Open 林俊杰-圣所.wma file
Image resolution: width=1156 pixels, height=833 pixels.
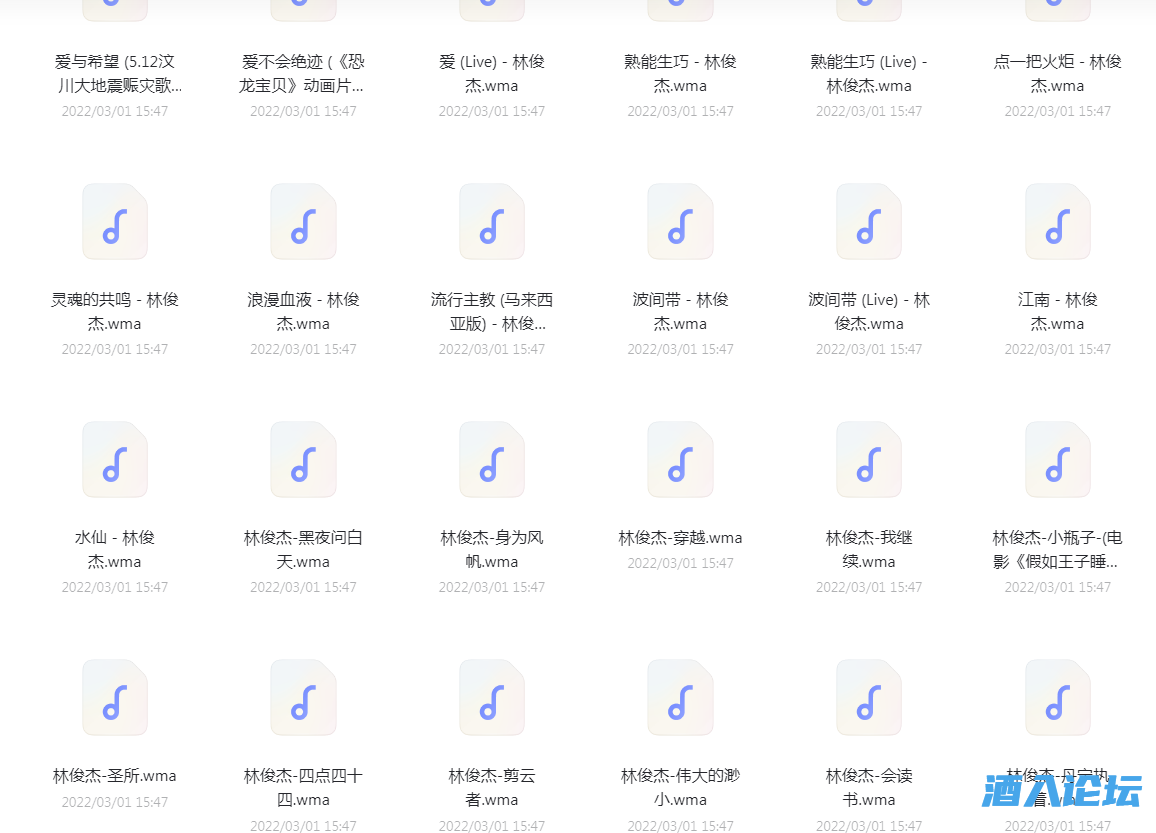click(x=114, y=698)
